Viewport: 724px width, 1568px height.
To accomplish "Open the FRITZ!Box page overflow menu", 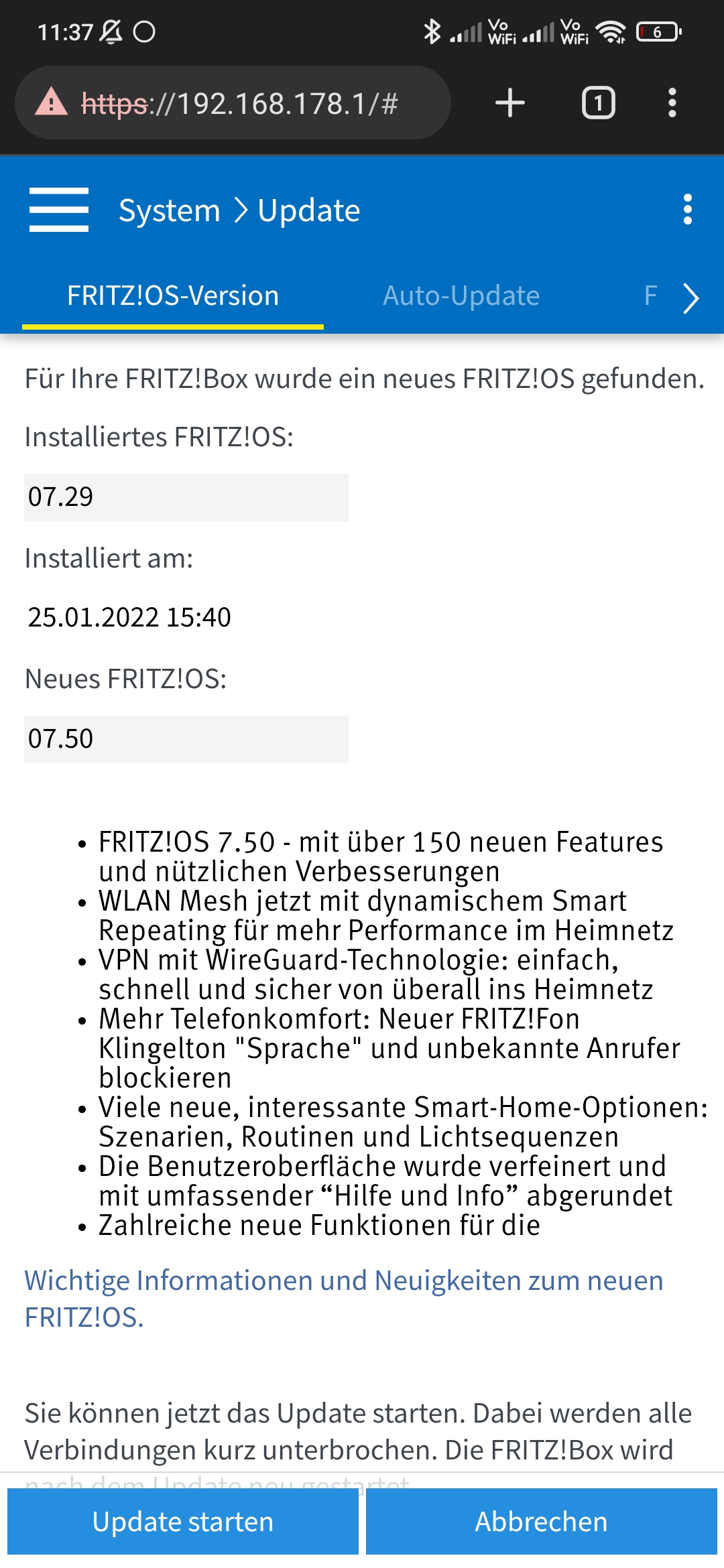I will click(687, 210).
